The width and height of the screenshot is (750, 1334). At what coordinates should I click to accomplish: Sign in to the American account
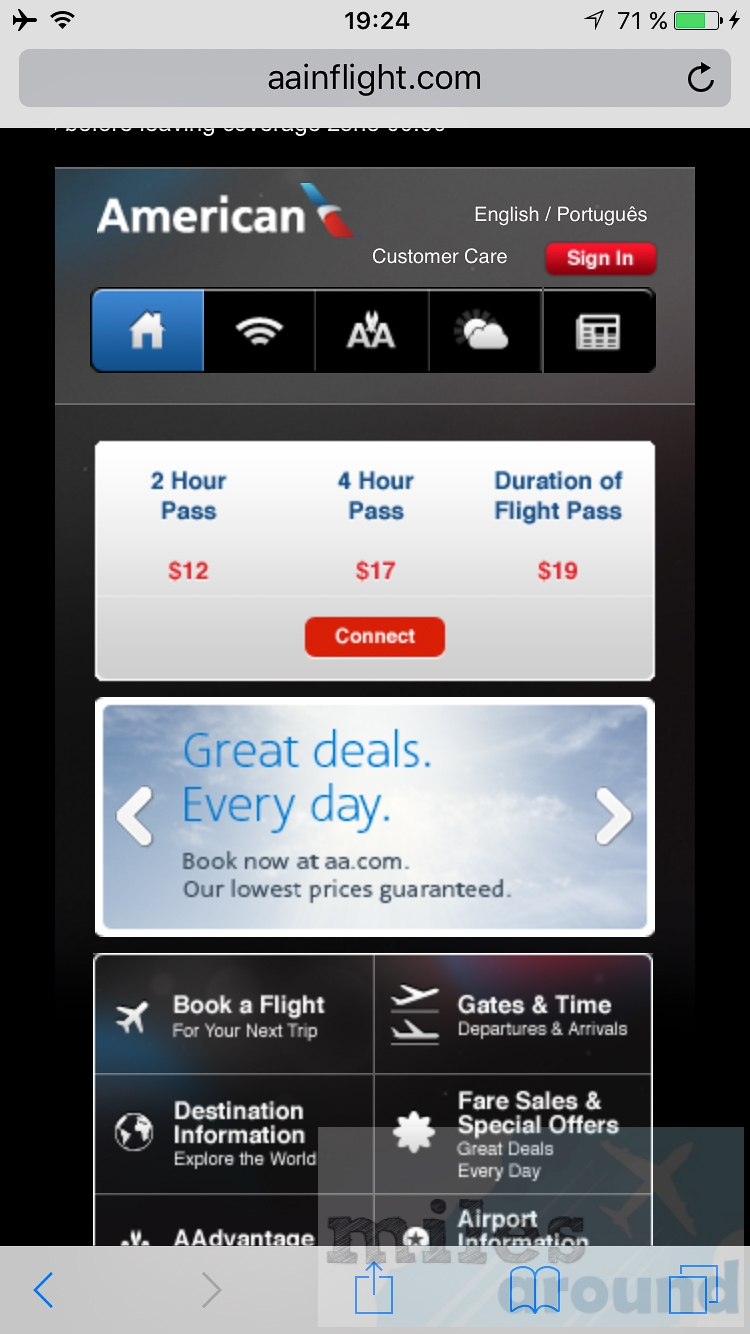[600, 258]
